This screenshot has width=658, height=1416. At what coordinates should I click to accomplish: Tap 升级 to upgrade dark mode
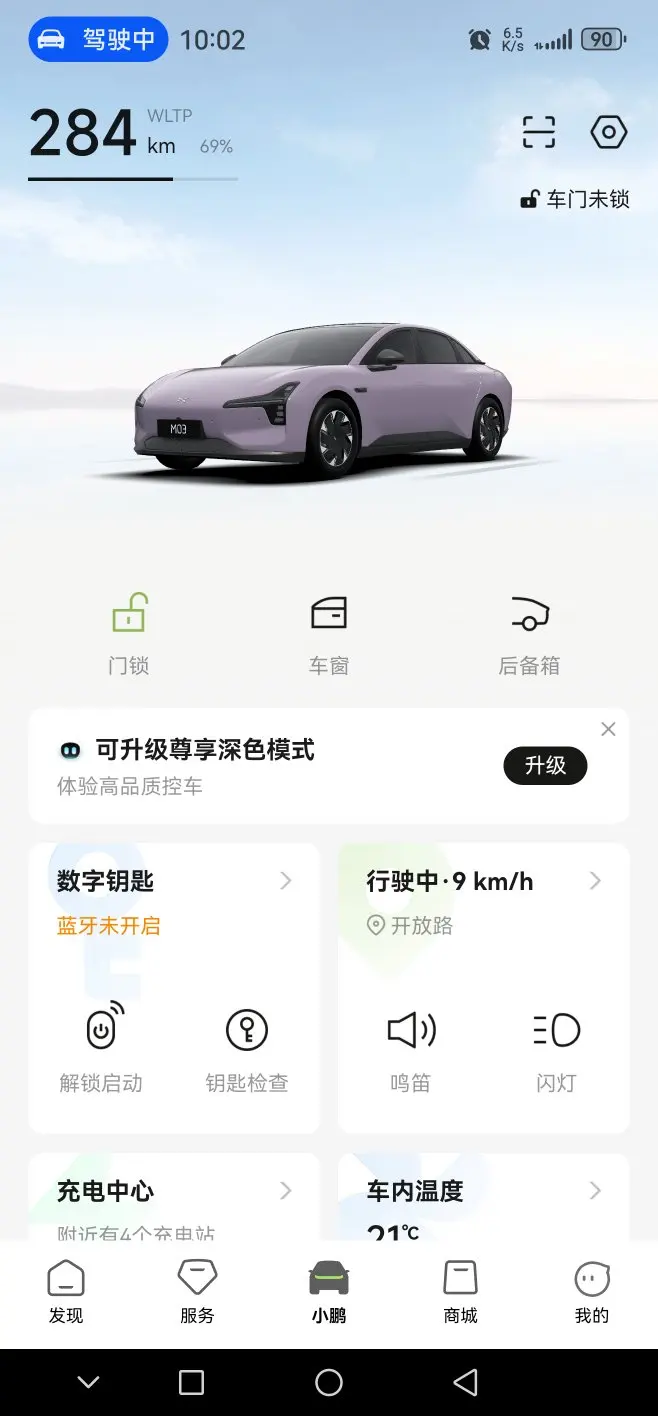545,765
